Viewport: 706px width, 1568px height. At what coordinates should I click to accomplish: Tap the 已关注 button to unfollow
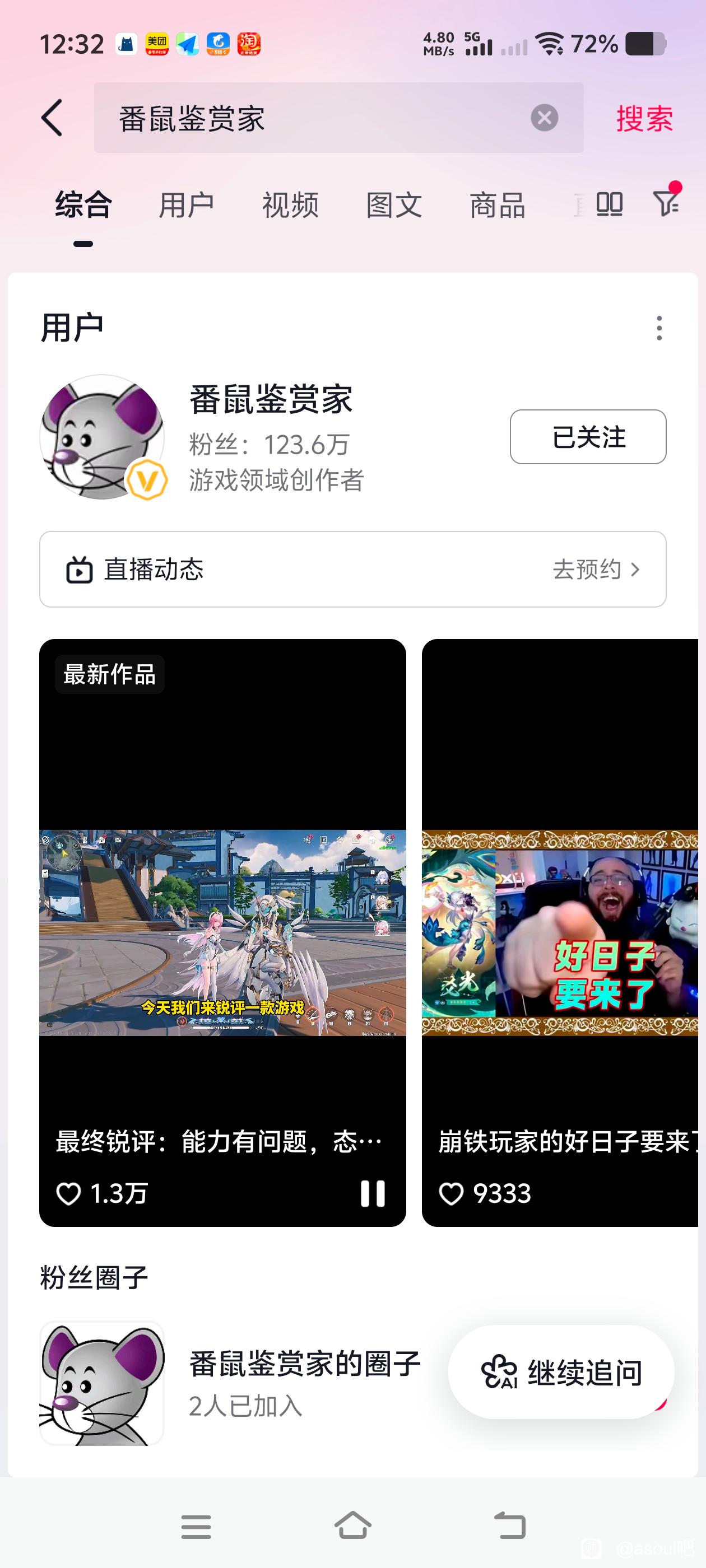588,436
